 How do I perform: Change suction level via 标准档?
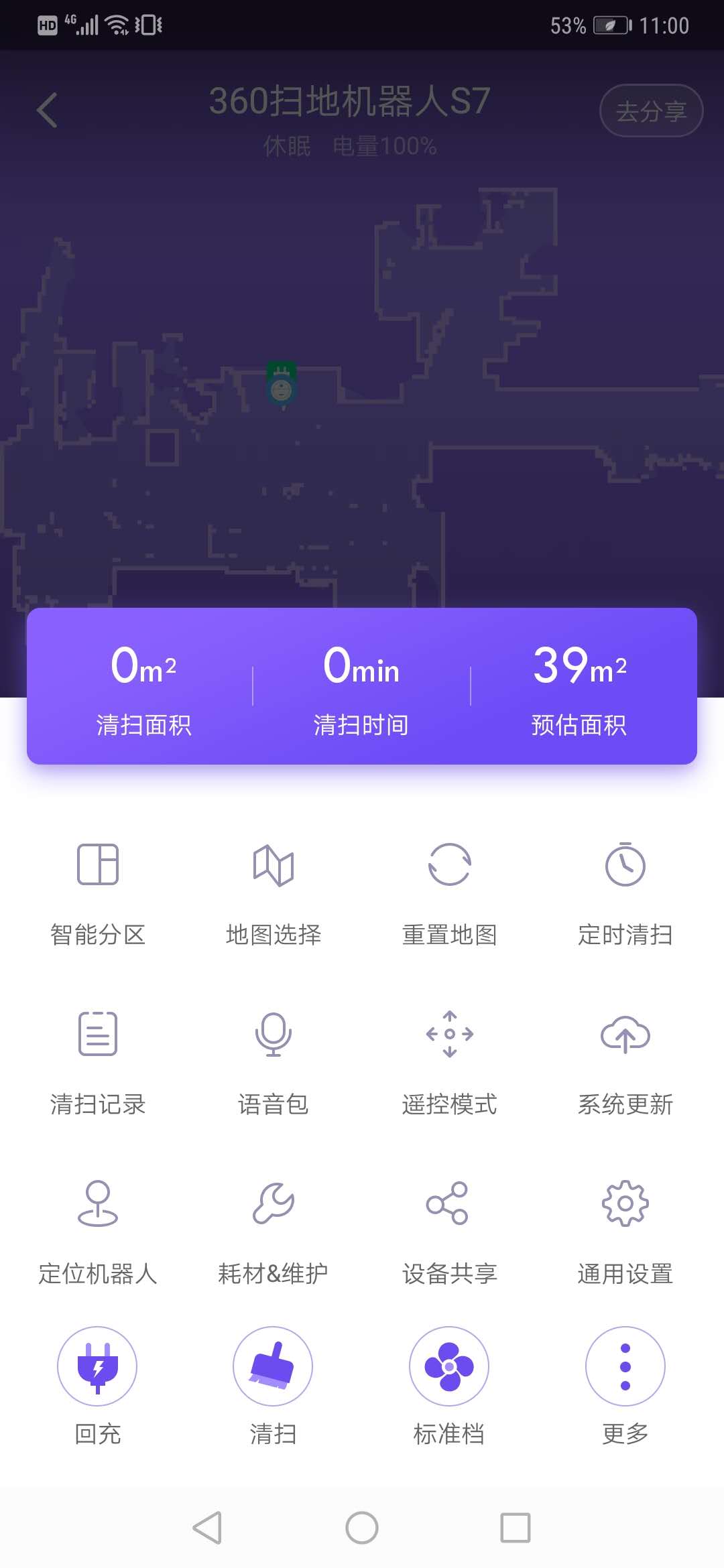click(449, 1366)
